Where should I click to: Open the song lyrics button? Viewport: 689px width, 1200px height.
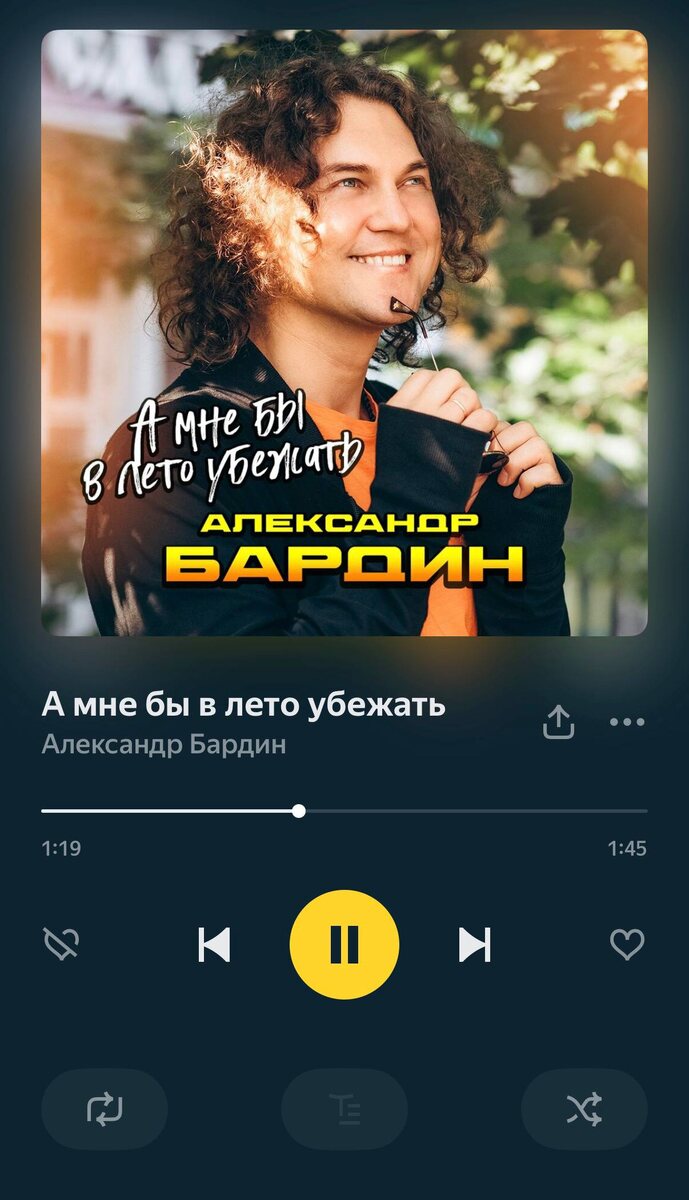tap(344, 1109)
